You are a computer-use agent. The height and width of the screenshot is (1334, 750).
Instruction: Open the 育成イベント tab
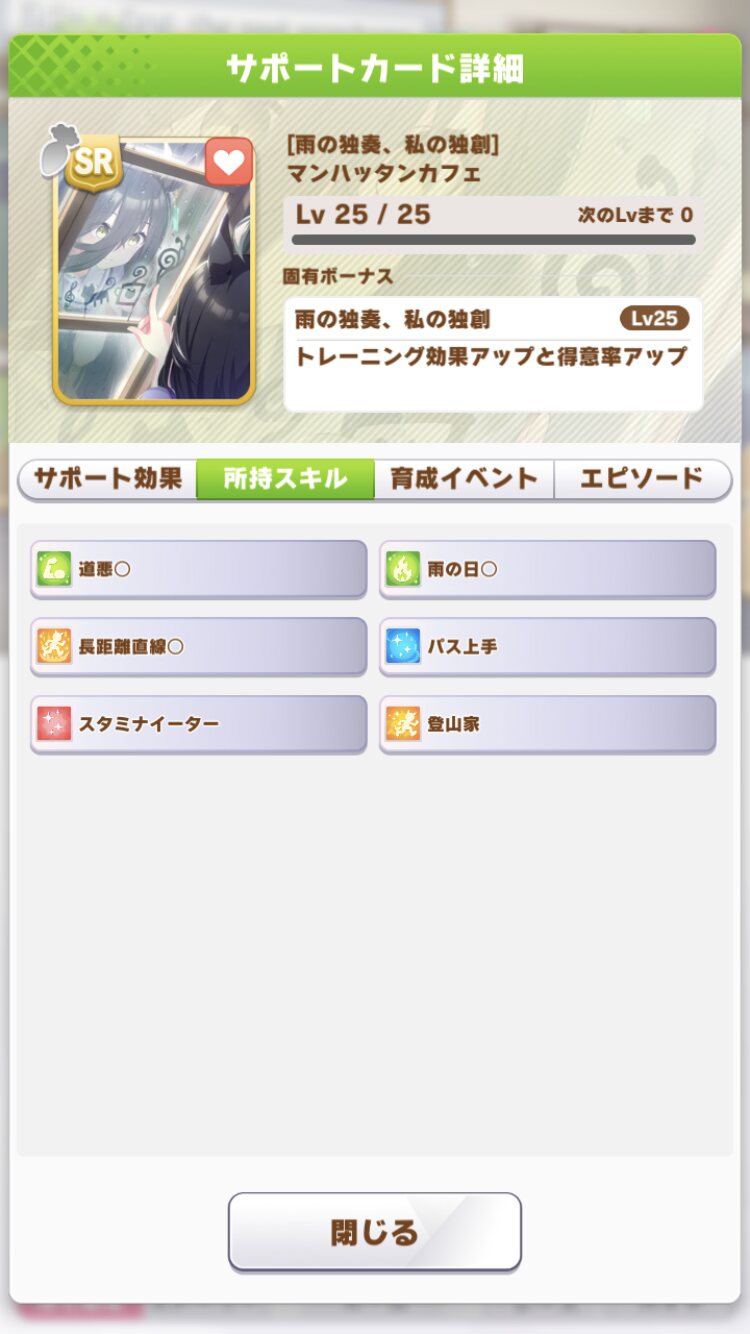[x=464, y=479]
